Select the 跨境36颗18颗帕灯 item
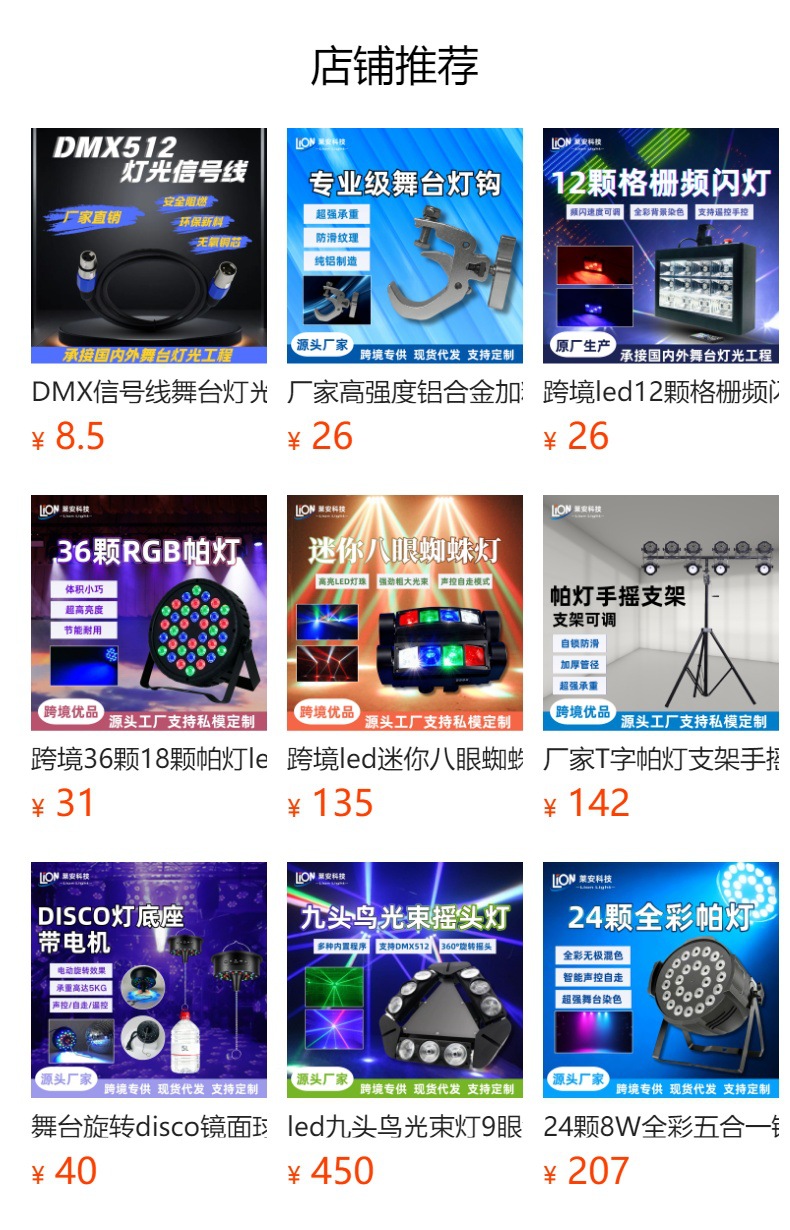 pos(149,613)
